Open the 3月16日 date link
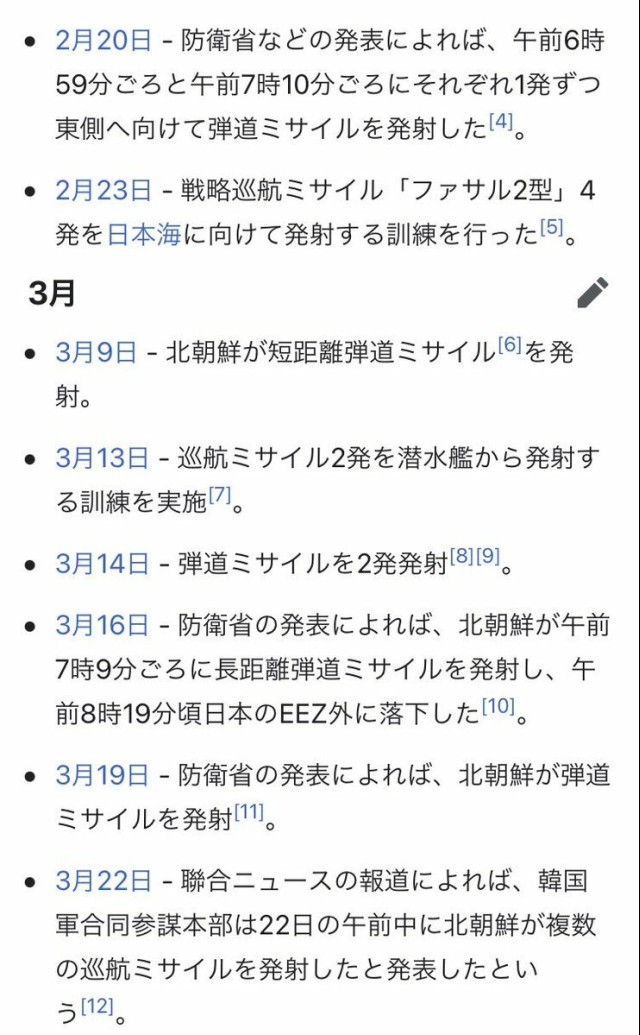Viewport: 640px width, 1035px height. (x=102, y=626)
